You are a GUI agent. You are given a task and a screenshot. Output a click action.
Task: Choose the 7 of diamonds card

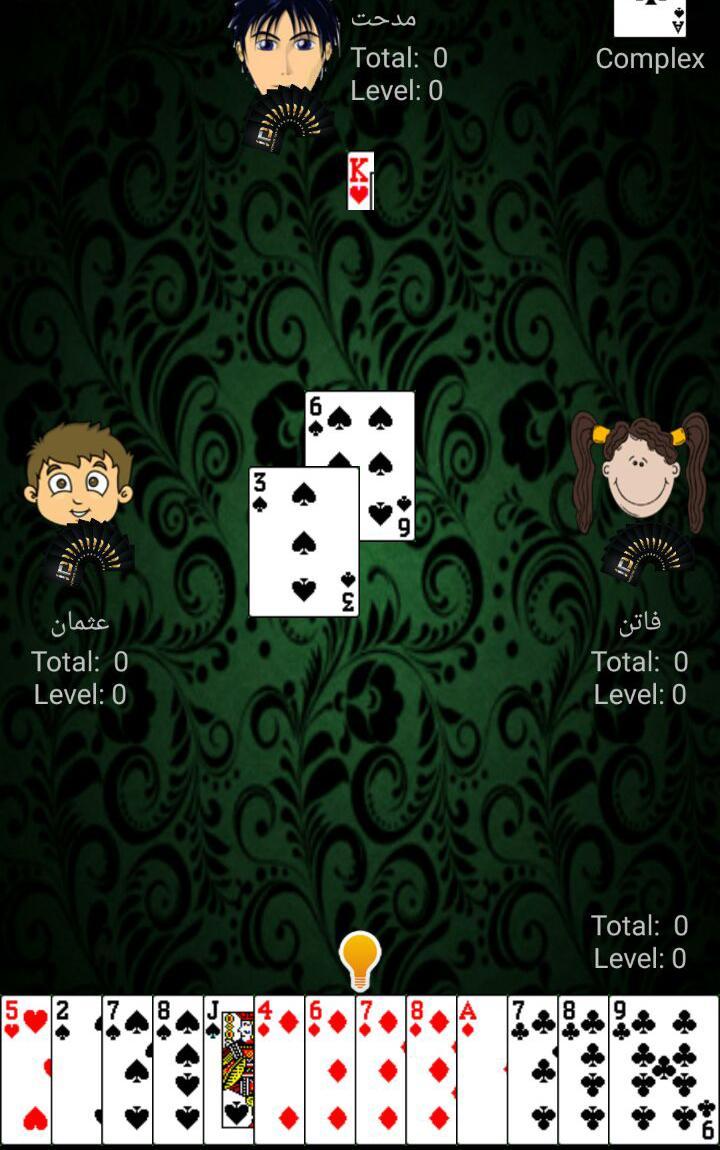click(381, 1070)
